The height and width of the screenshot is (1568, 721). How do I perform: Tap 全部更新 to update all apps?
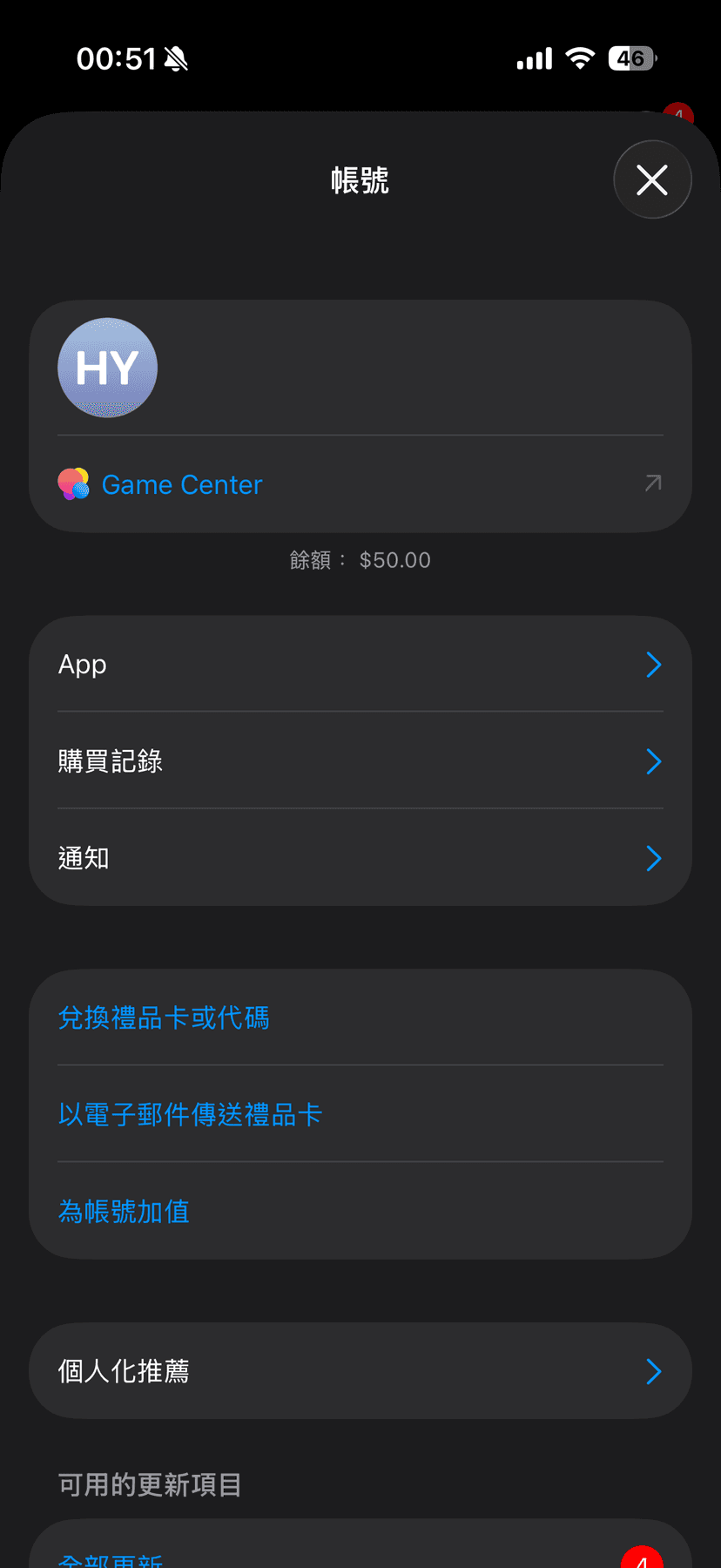(111, 1559)
